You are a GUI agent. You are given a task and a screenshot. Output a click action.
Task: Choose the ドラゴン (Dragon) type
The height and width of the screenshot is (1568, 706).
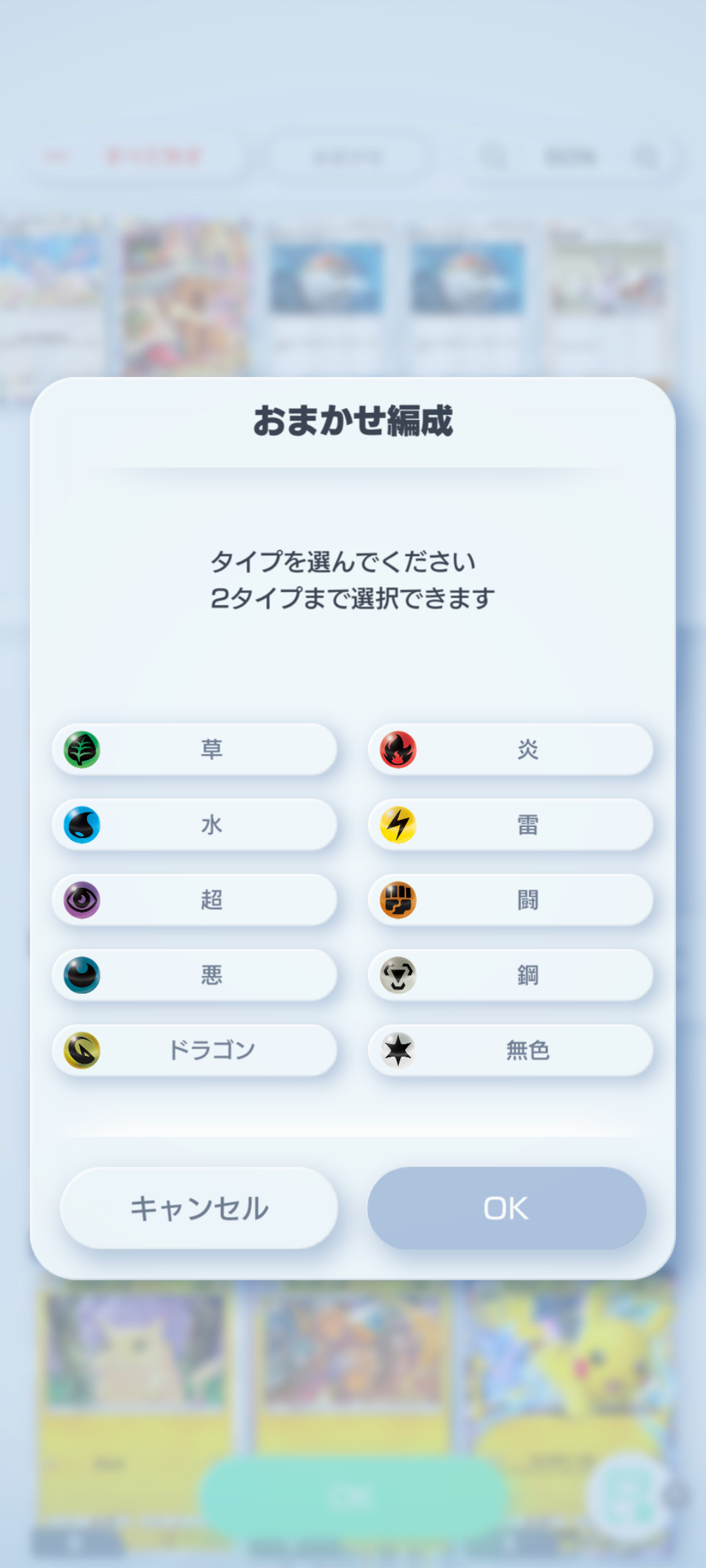coord(194,1050)
